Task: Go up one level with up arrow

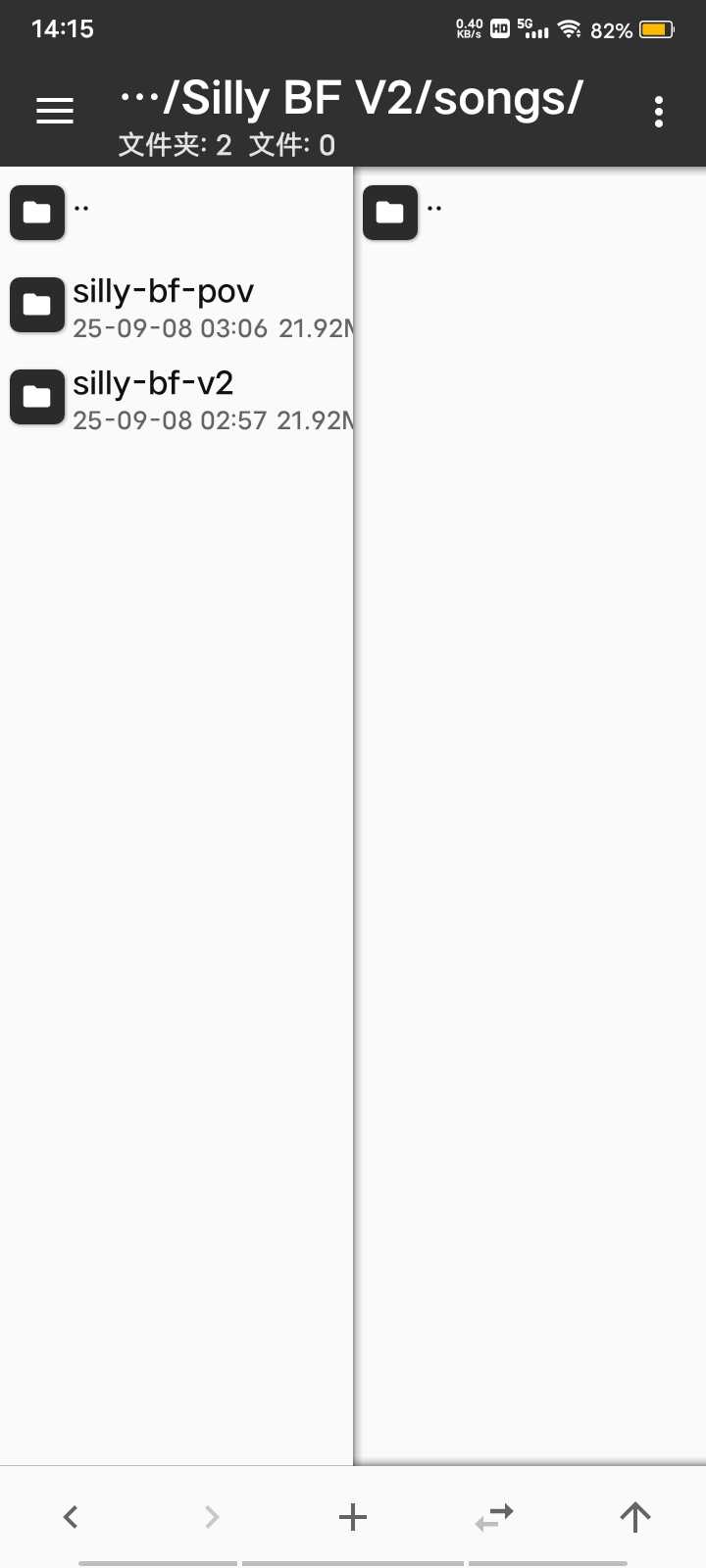Action: (x=635, y=1517)
